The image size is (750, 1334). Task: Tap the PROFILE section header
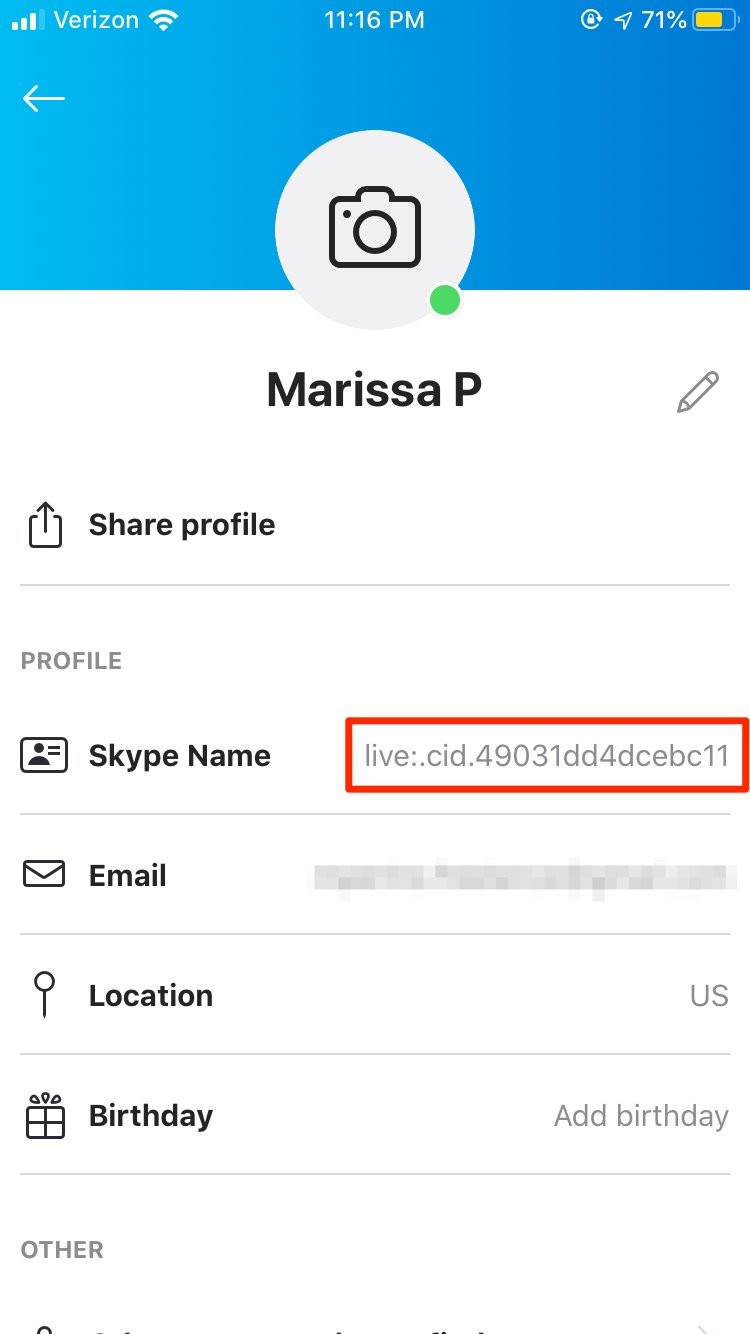(x=71, y=660)
